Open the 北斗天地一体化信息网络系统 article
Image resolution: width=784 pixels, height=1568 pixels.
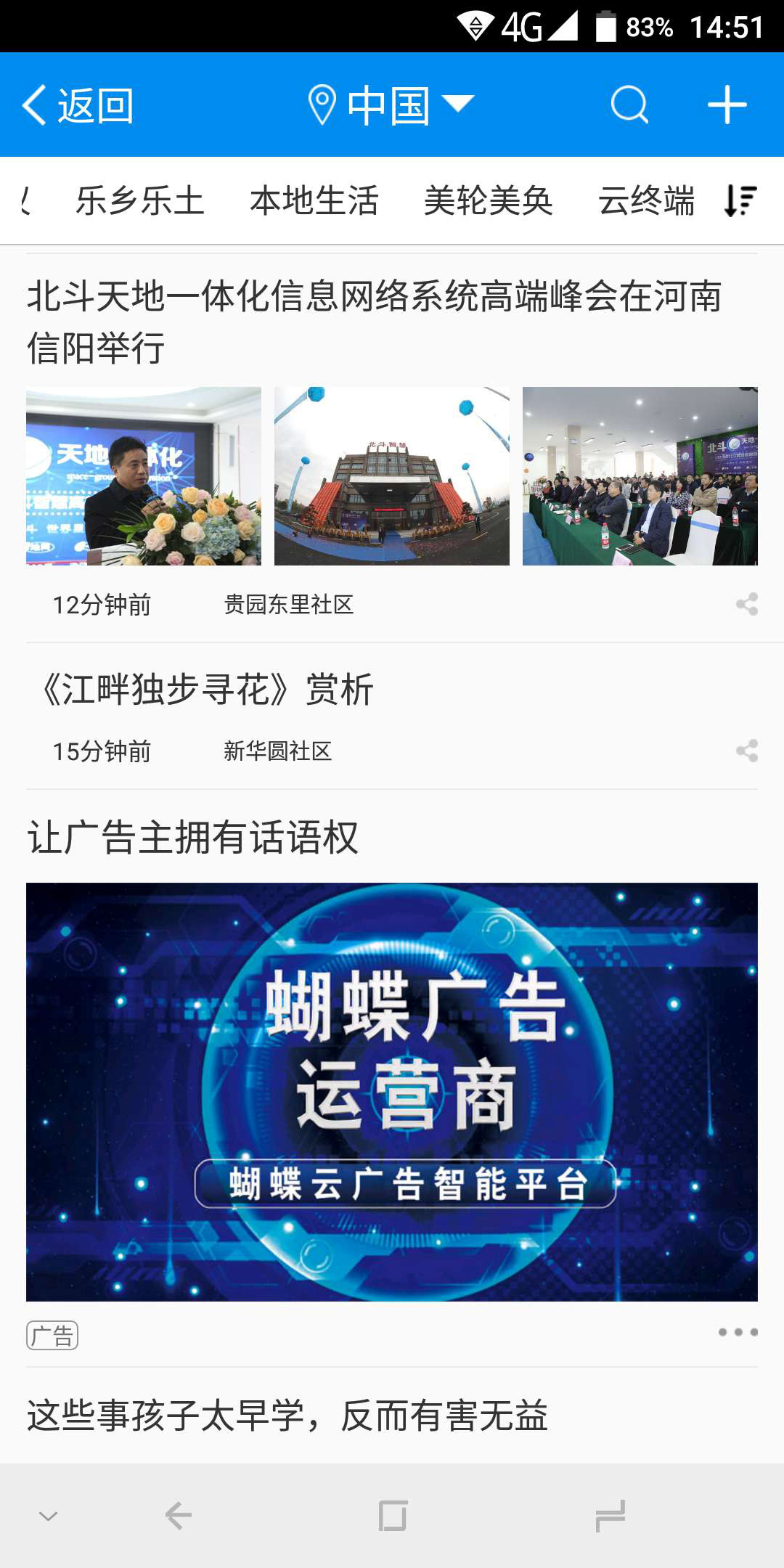coord(374,322)
